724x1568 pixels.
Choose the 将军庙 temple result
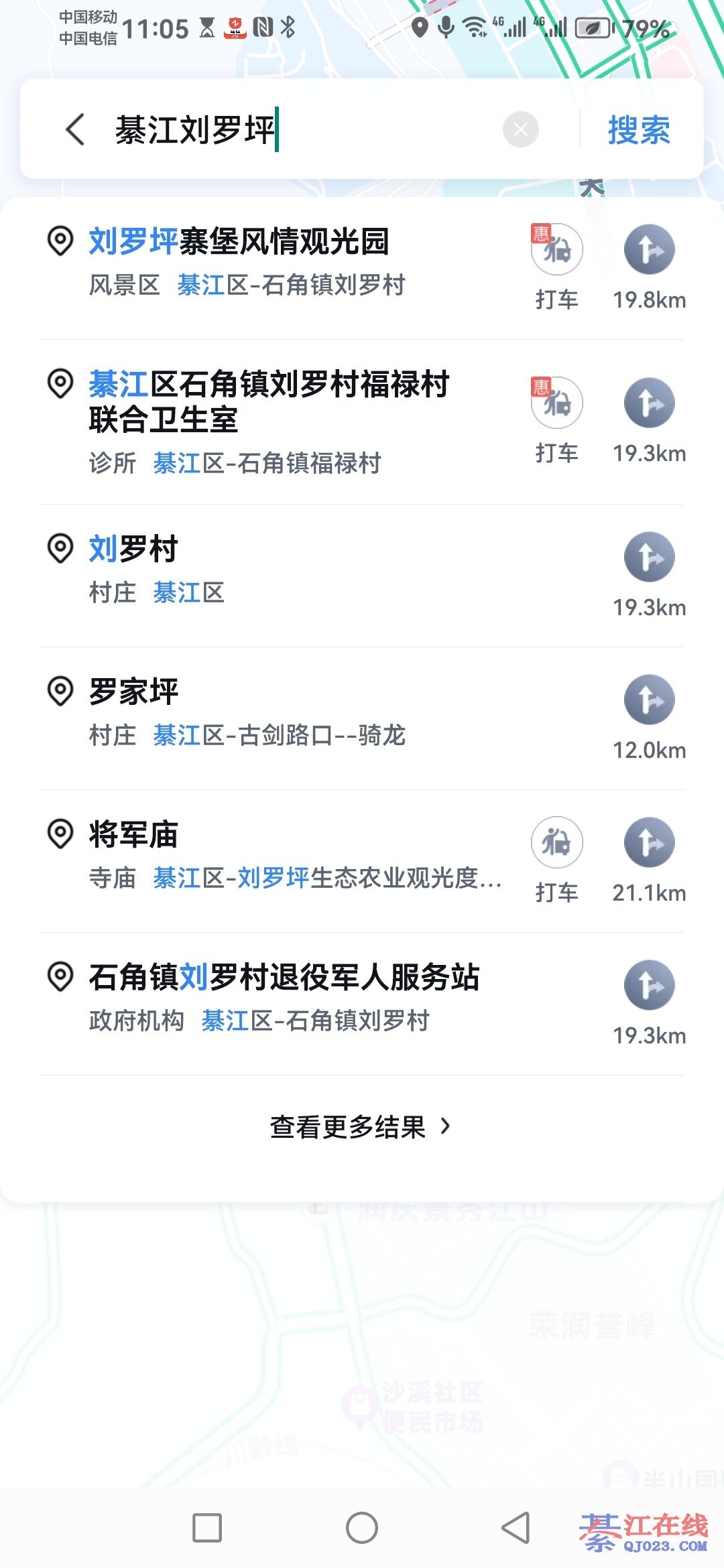pyautogui.click(x=268, y=854)
